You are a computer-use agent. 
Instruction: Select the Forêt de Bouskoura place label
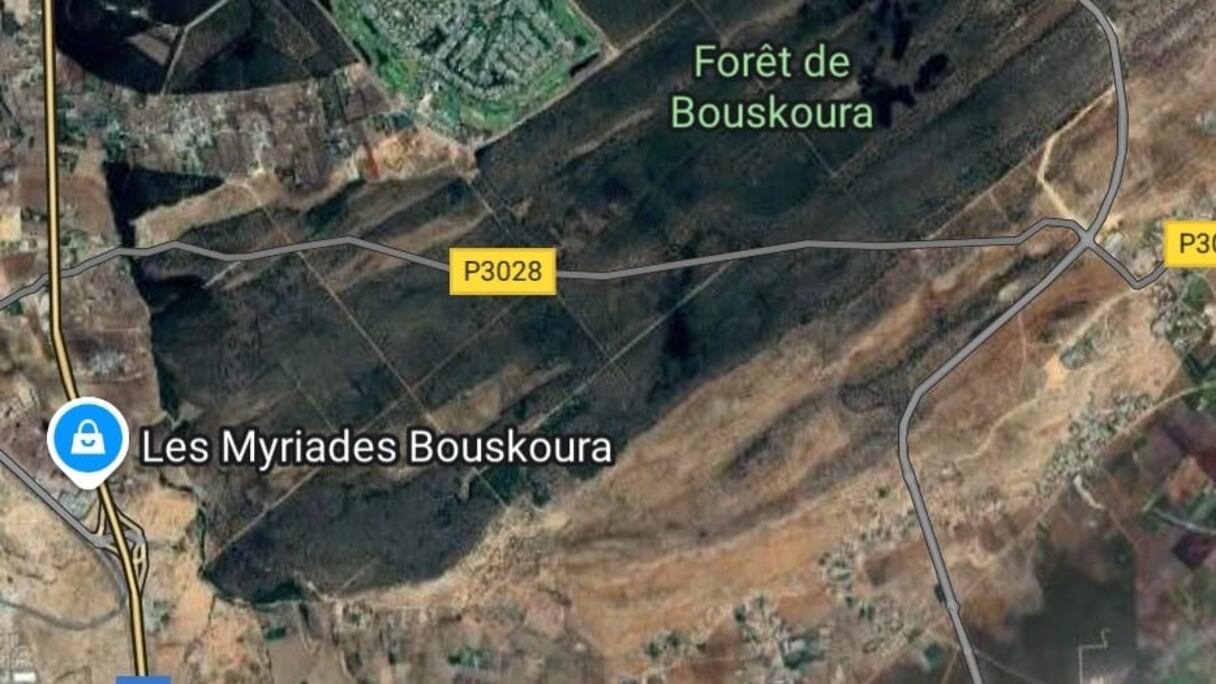[772, 88]
